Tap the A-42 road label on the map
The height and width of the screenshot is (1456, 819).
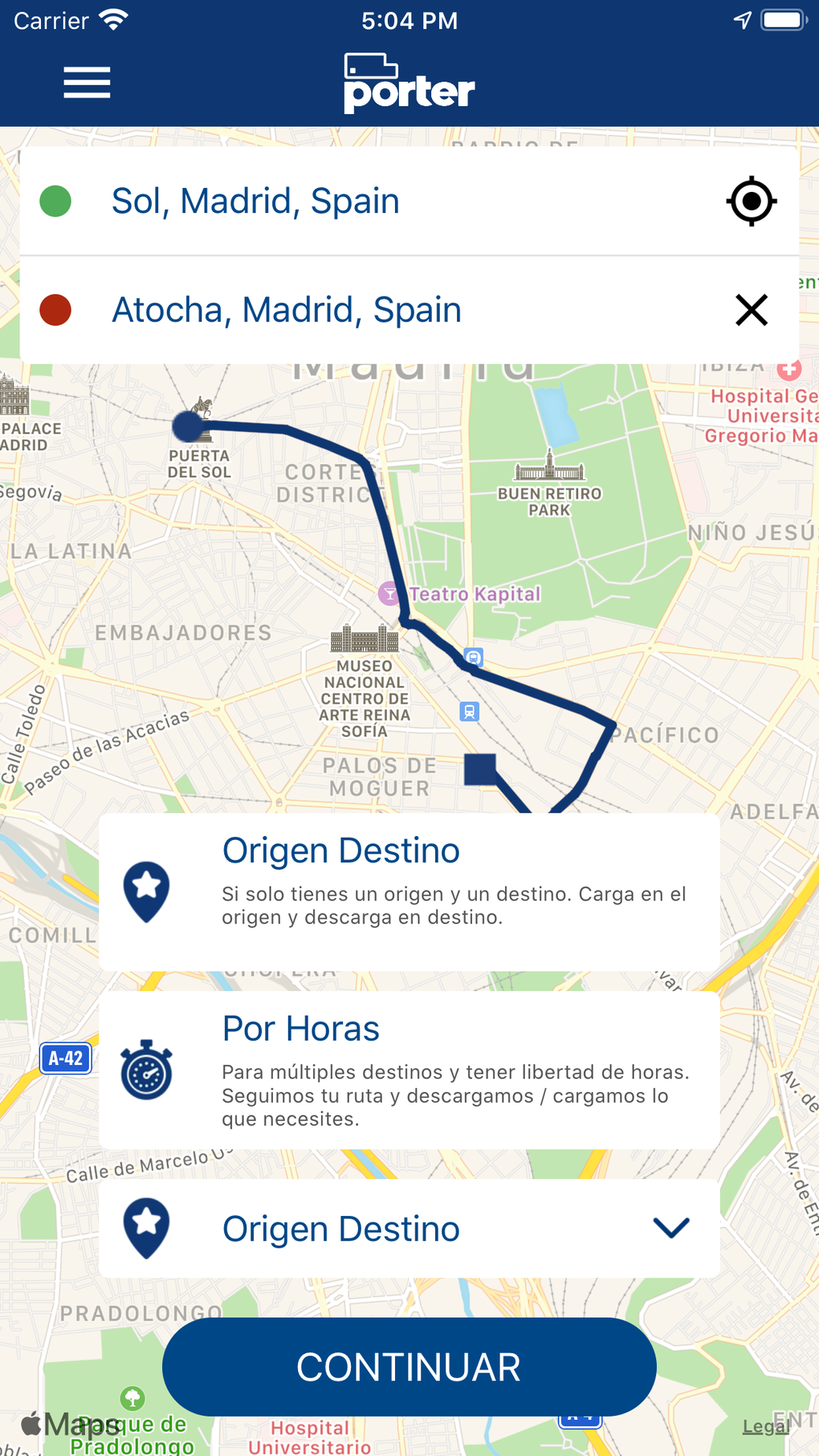pos(63,1058)
